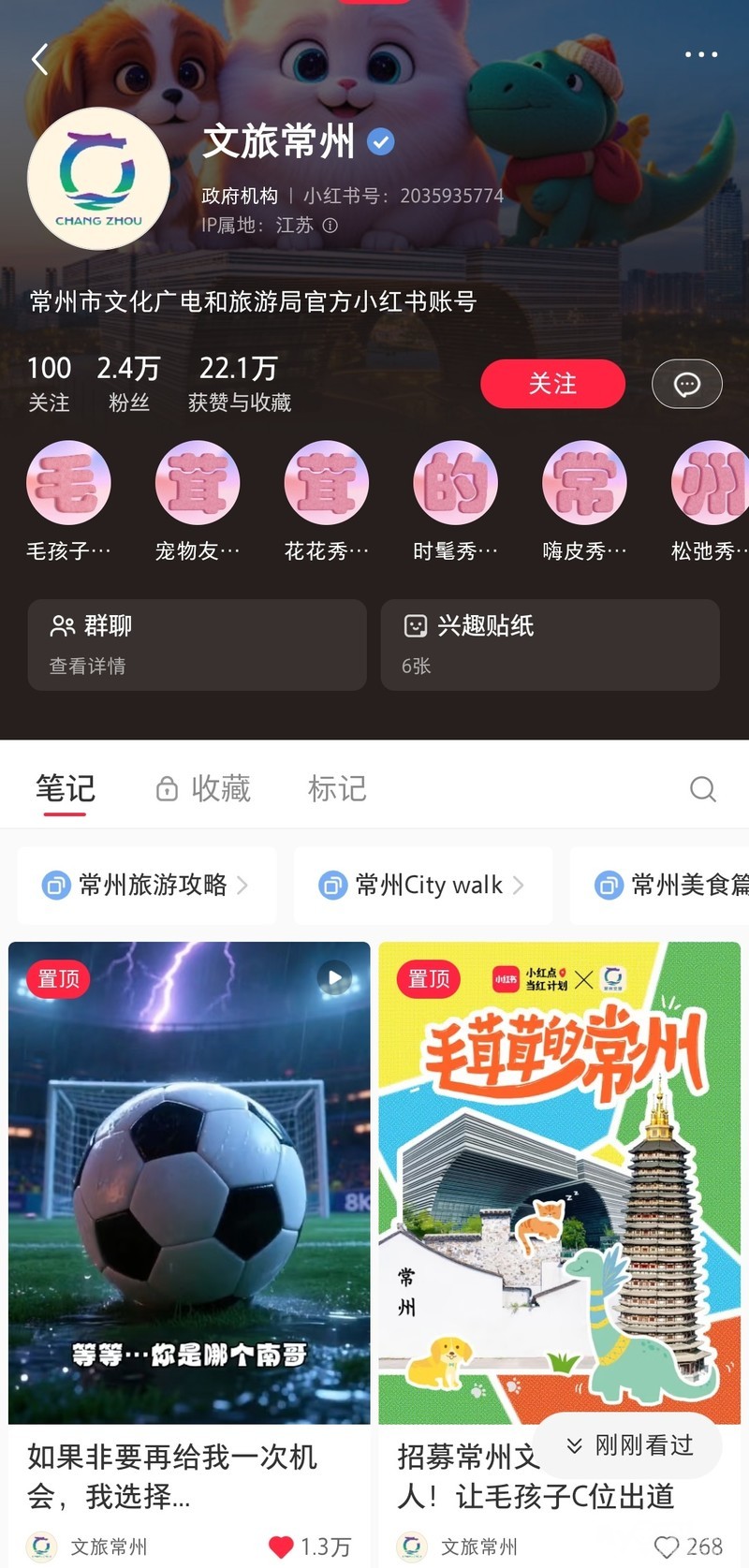The height and width of the screenshot is (1568, 749).
Task: Like the 招募常州 note with 268 likes
Action: (x=666, y=1546)
